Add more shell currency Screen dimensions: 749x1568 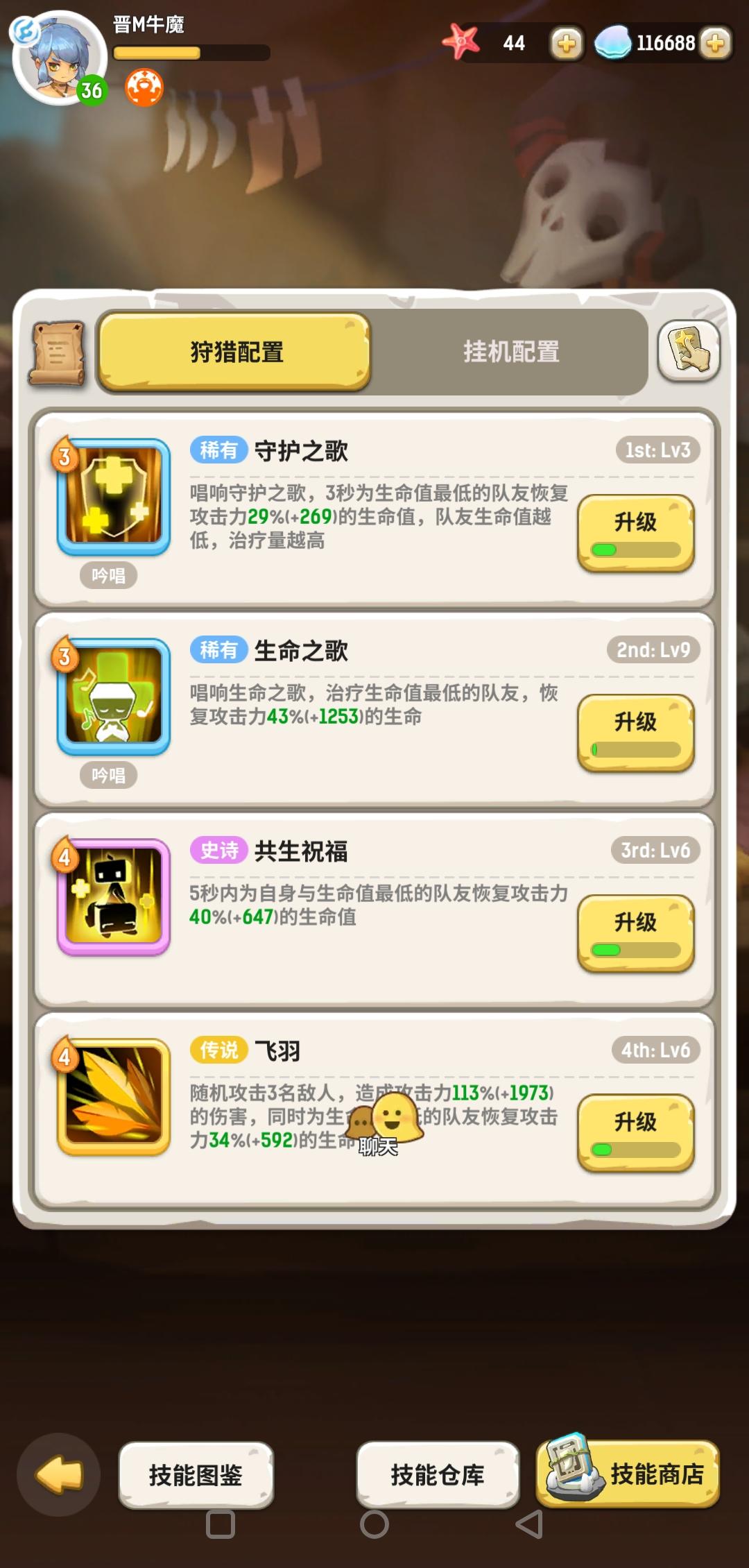click(x=715, y=44)
